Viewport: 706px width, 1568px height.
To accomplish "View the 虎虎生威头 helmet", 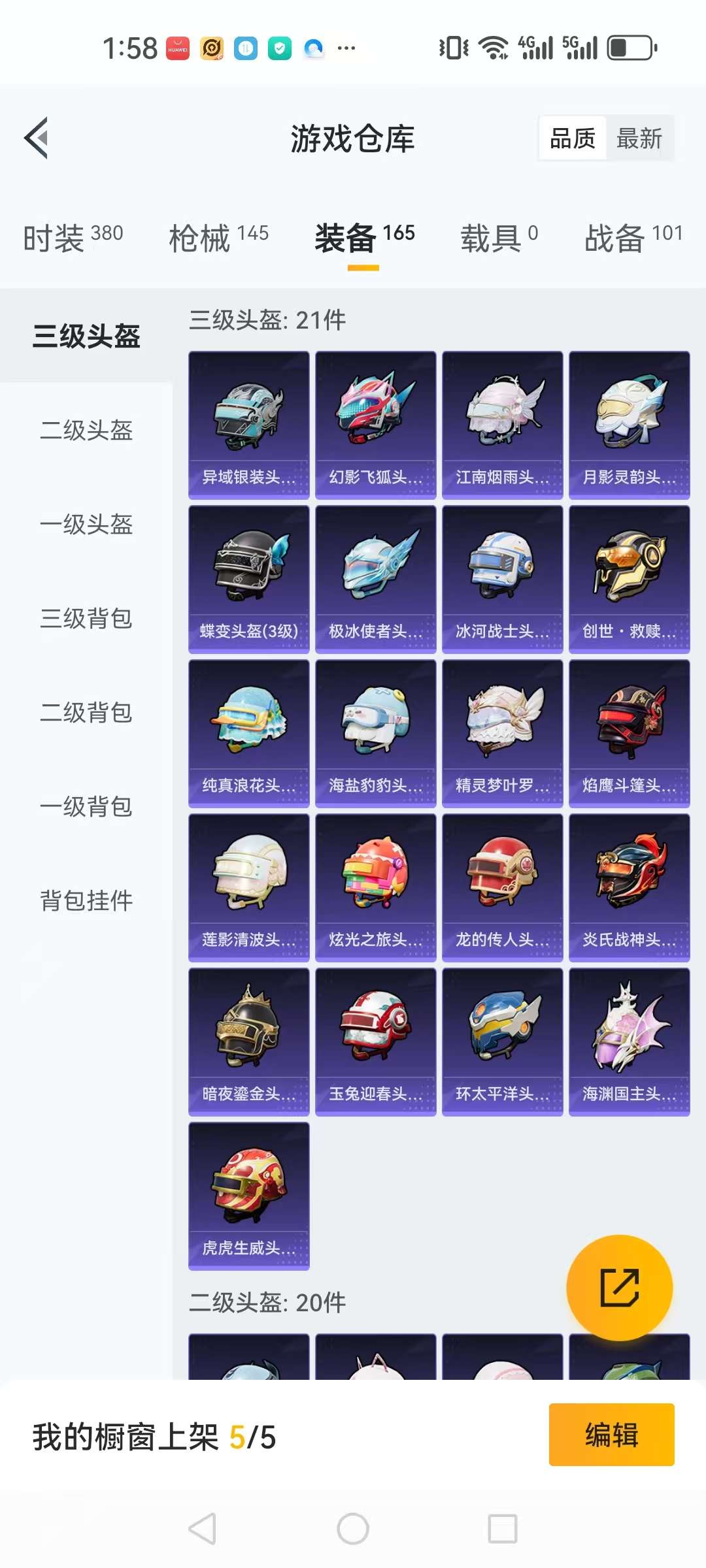I will (249, 1196).
